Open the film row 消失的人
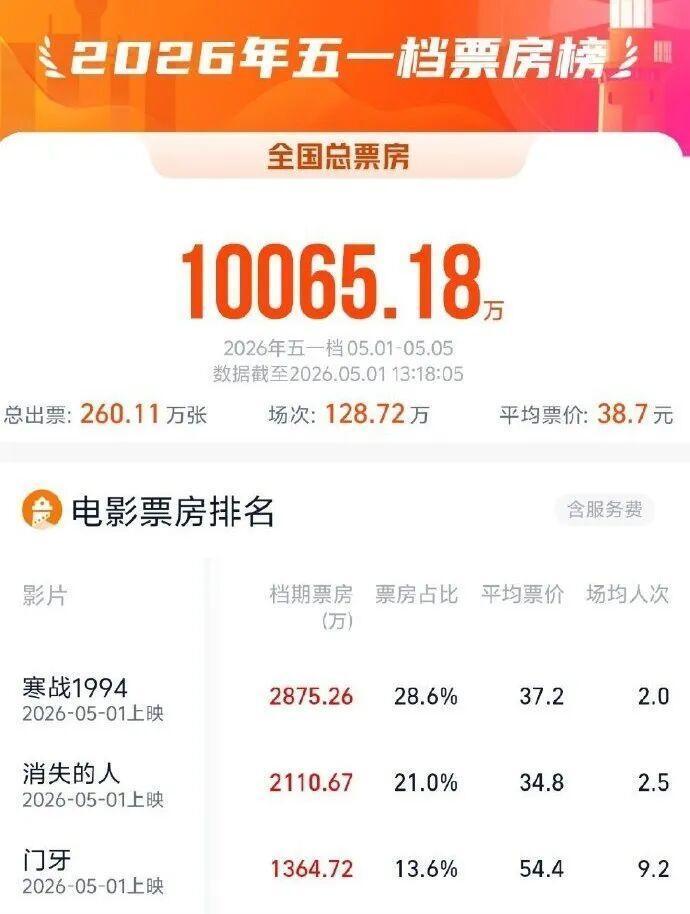The width and height of the screenshot is (690, 914). pyautogui.click(x=345, y=783)
